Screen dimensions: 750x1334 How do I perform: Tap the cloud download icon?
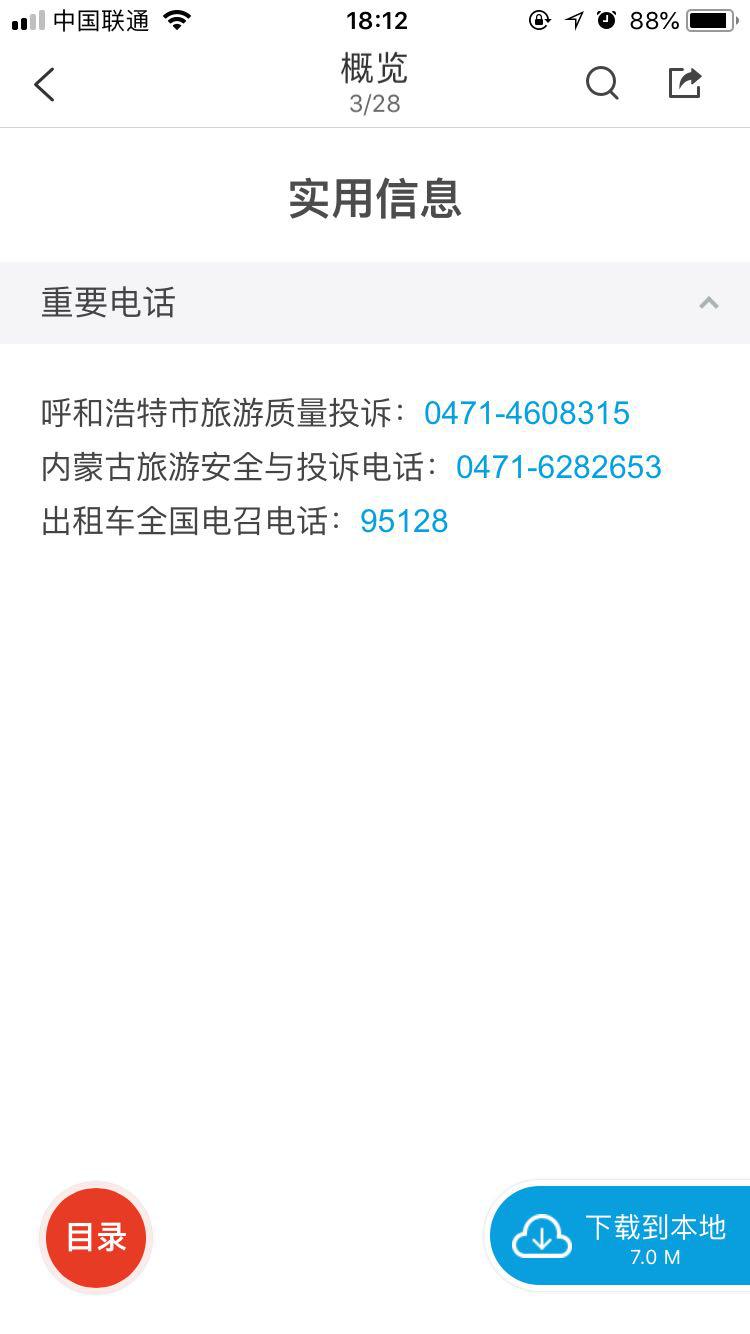[539, 1236]
